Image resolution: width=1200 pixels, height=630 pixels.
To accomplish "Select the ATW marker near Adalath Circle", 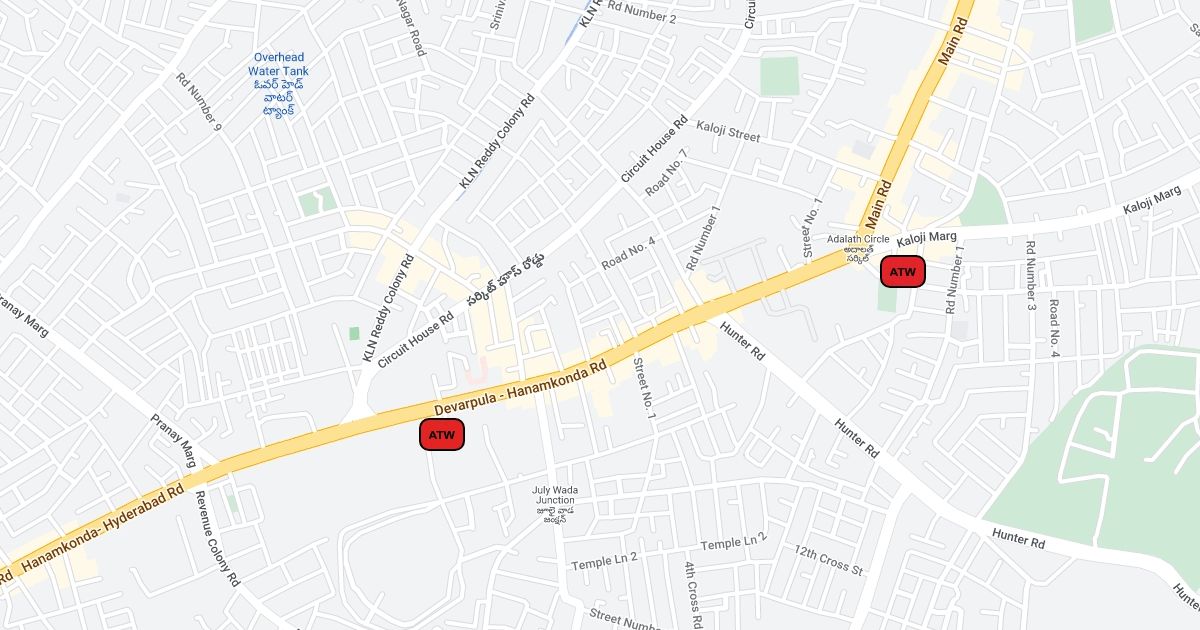I will point(902,272).
